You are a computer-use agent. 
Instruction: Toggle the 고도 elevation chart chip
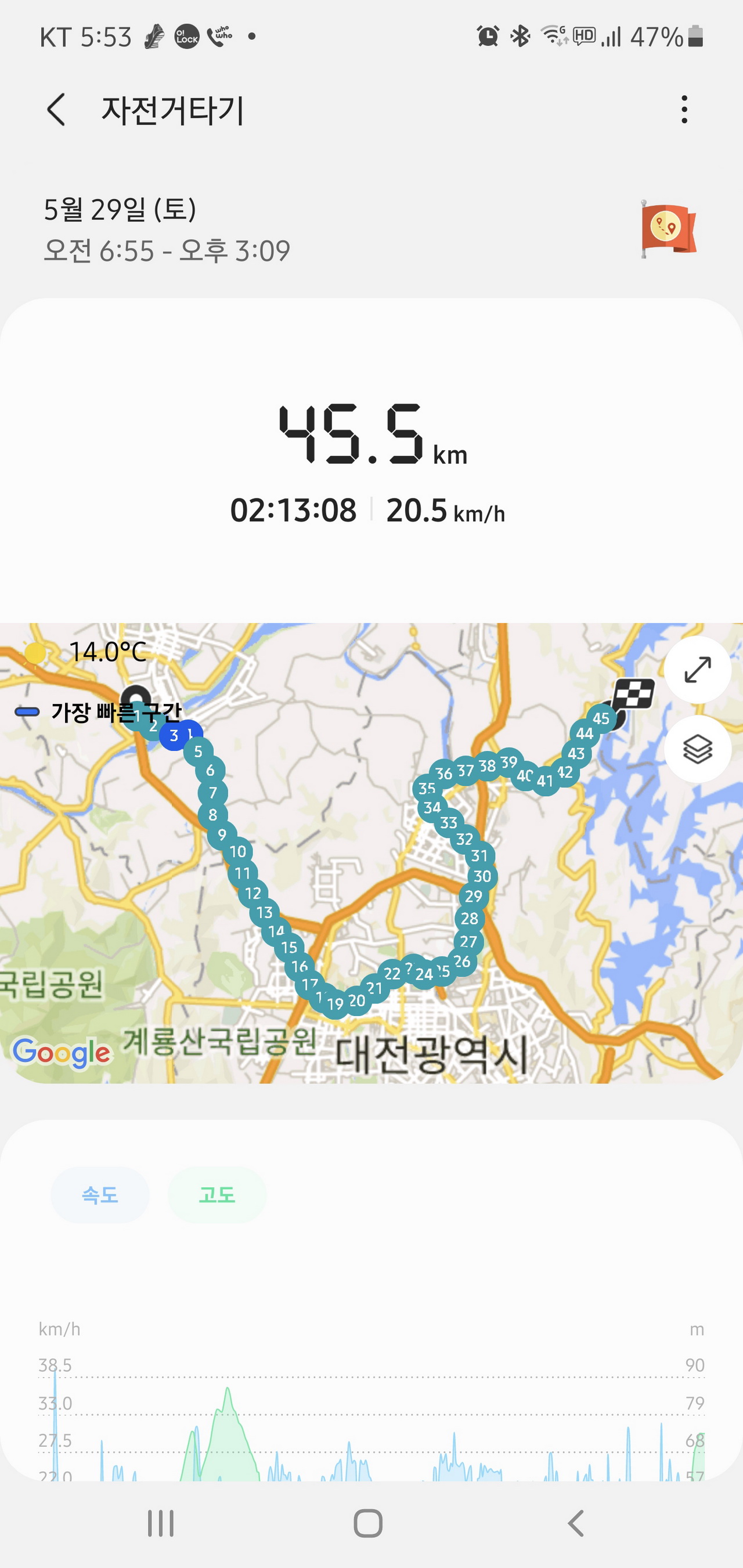(x=217, y=1195)
